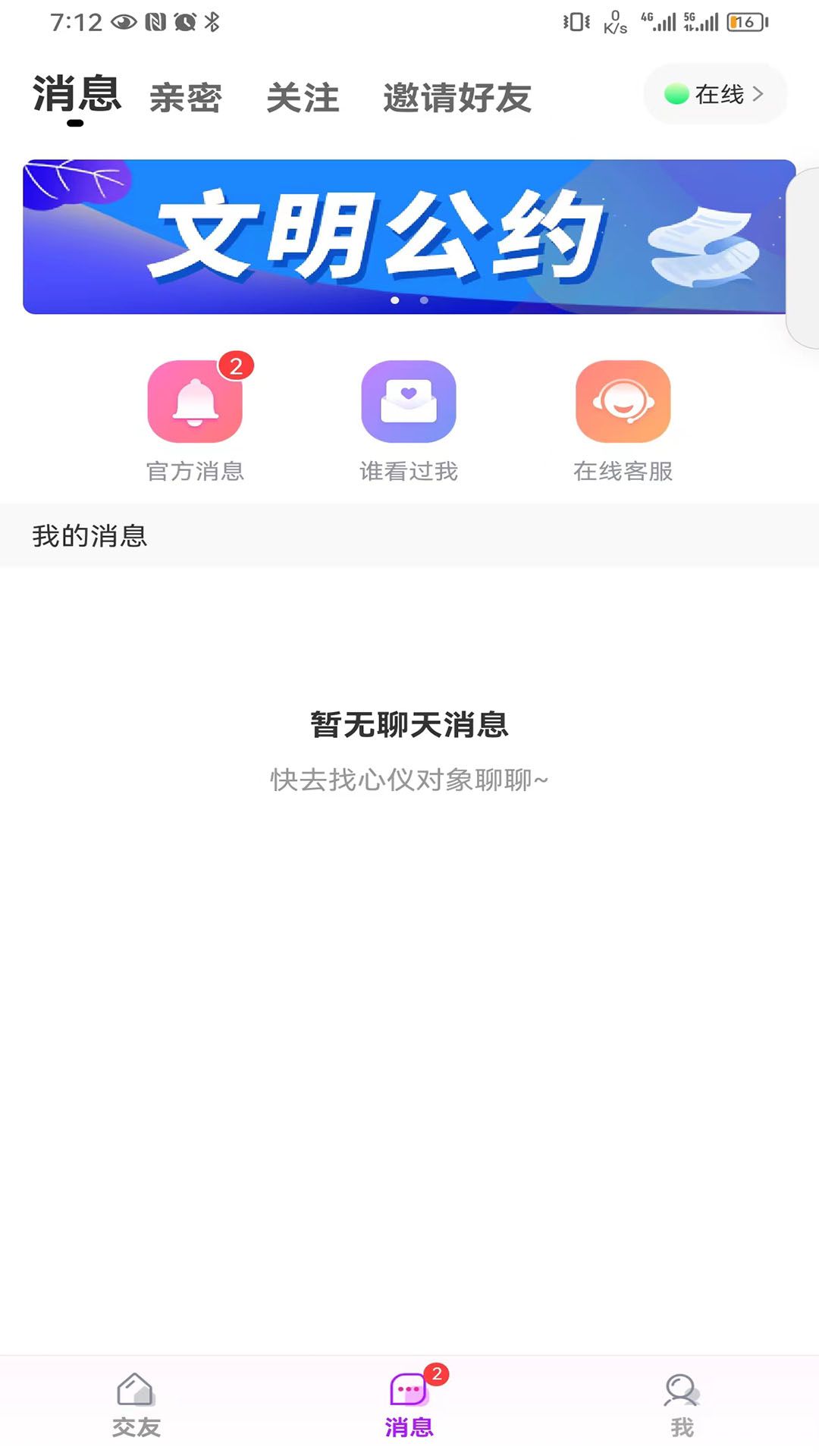Select the second carousel dot
819x1456 pixels.
tap(423, 300)
